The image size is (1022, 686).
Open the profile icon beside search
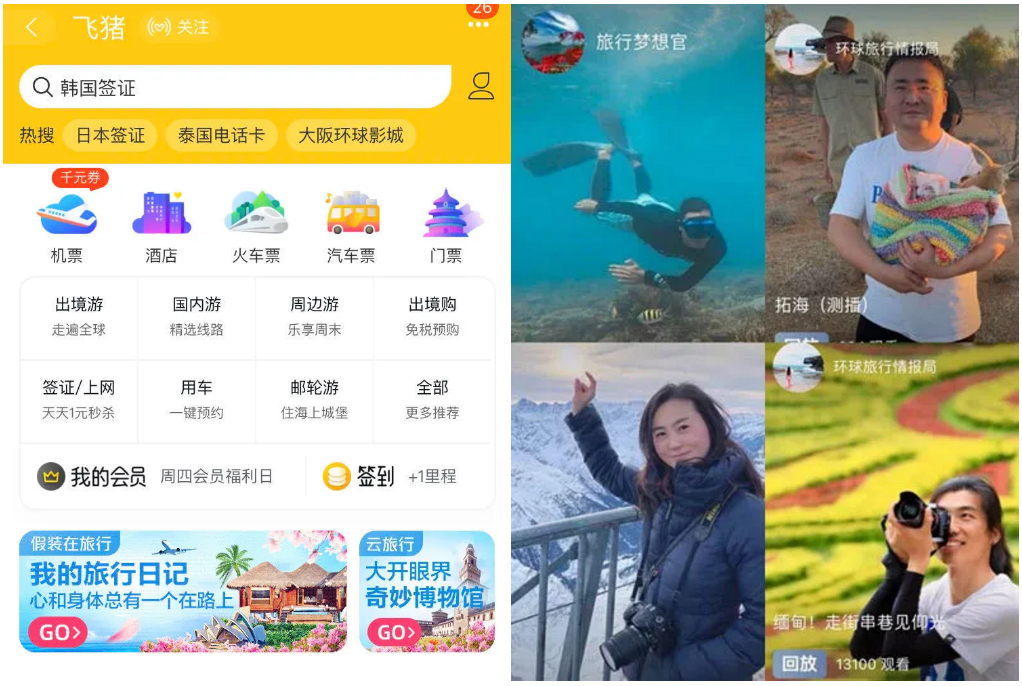coord(481,87)
